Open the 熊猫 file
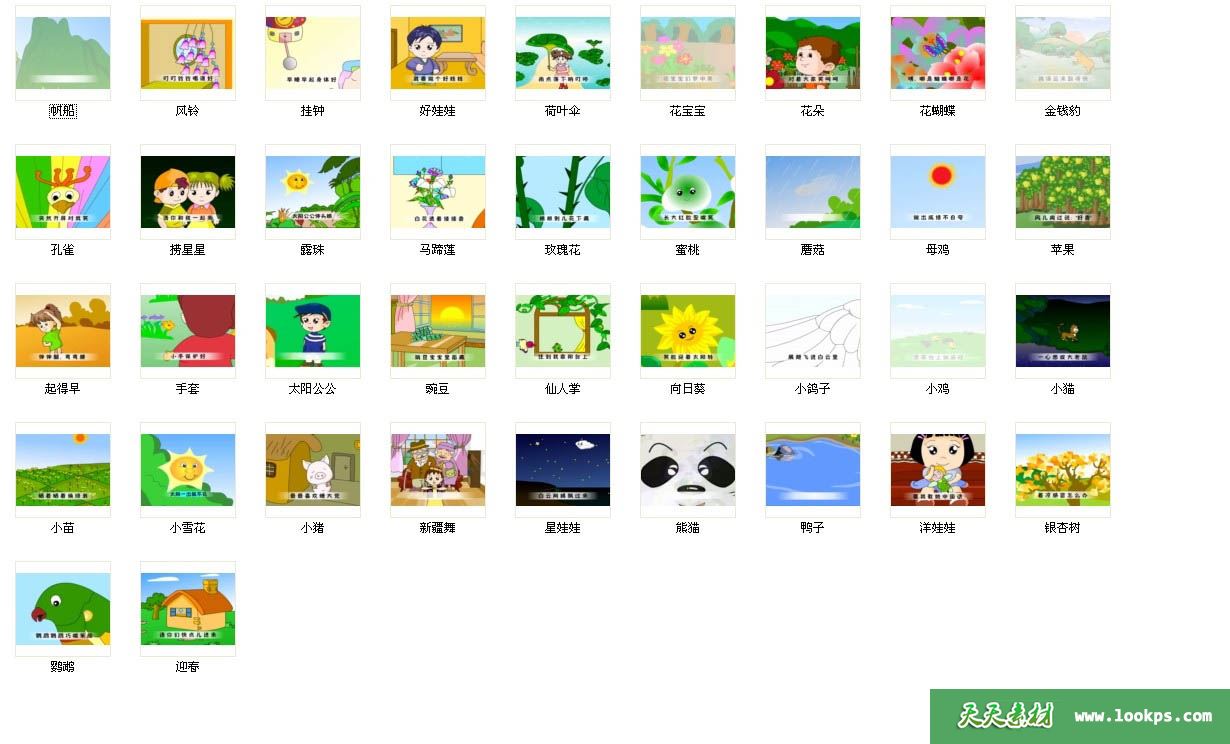Viewport: 1230px width, 744px height. click(x=688, y=470)
